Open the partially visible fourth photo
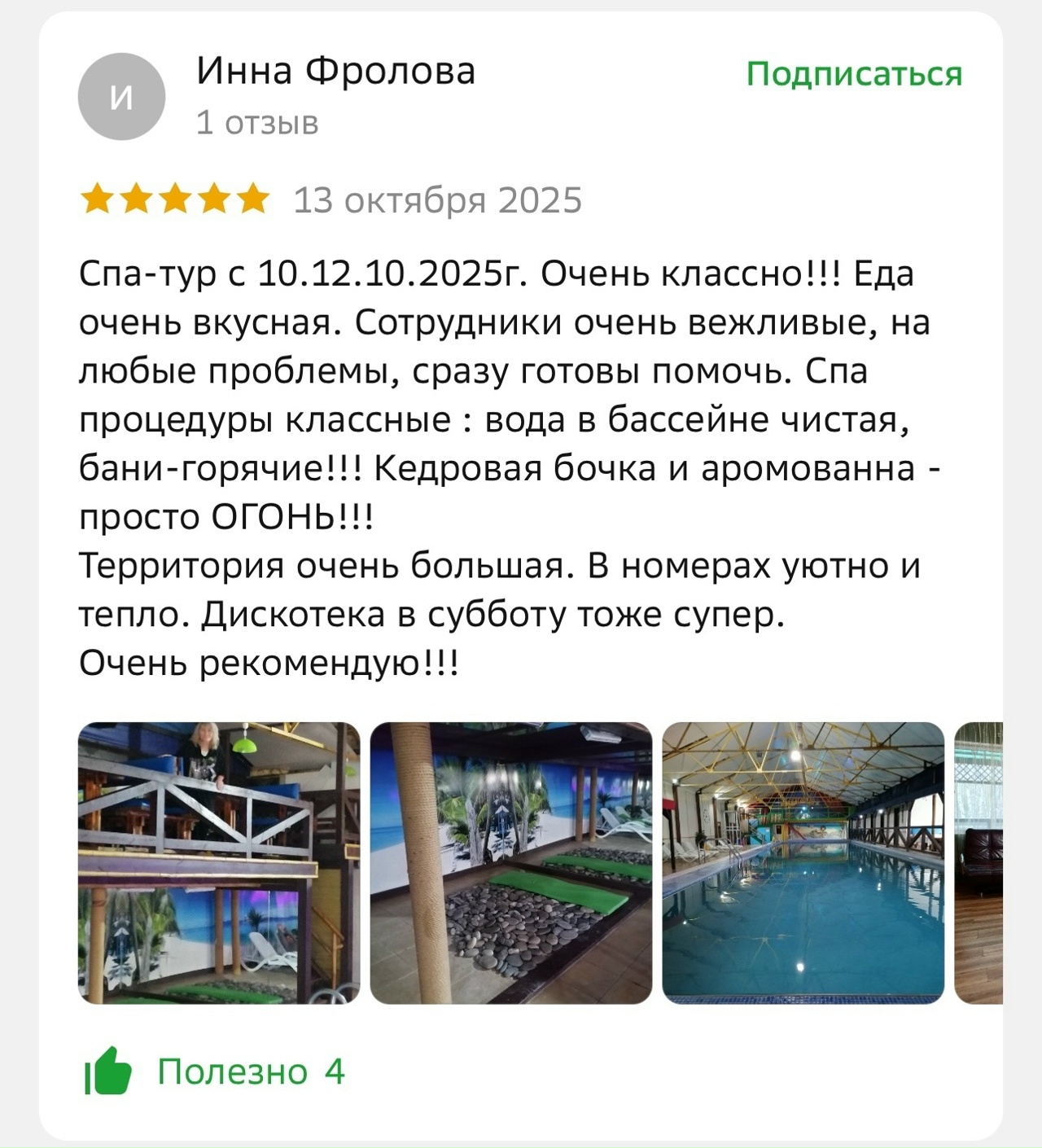Image resolution: width=1042 pixels, height=1148 pixels. [x=979, y=863]
